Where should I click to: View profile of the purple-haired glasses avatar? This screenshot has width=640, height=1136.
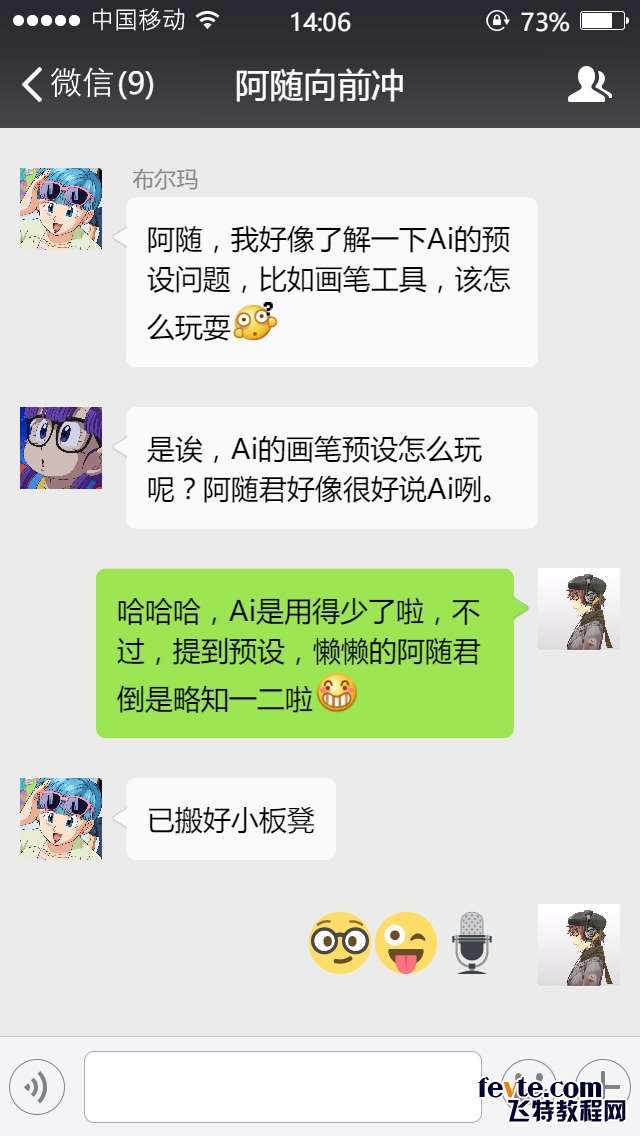click(61, 447)
